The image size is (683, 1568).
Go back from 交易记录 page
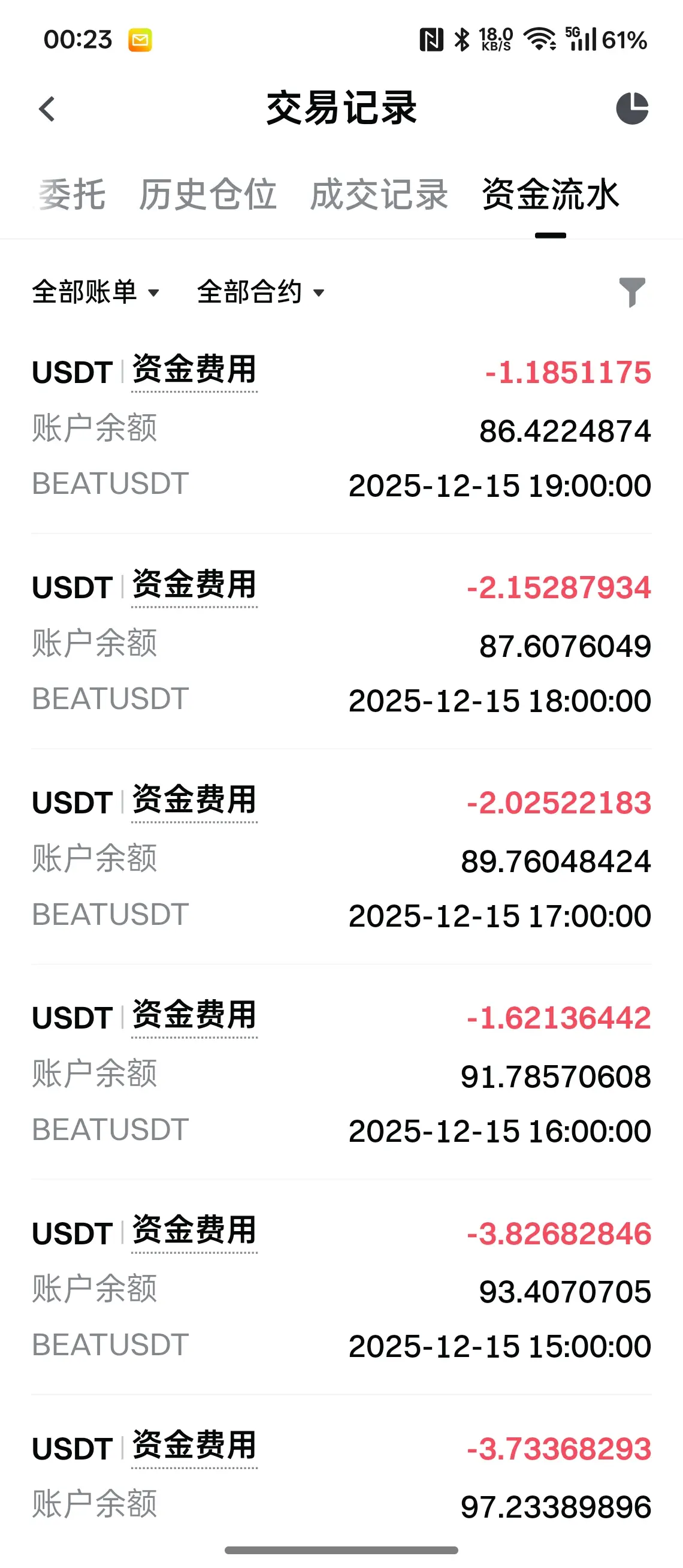47,110
